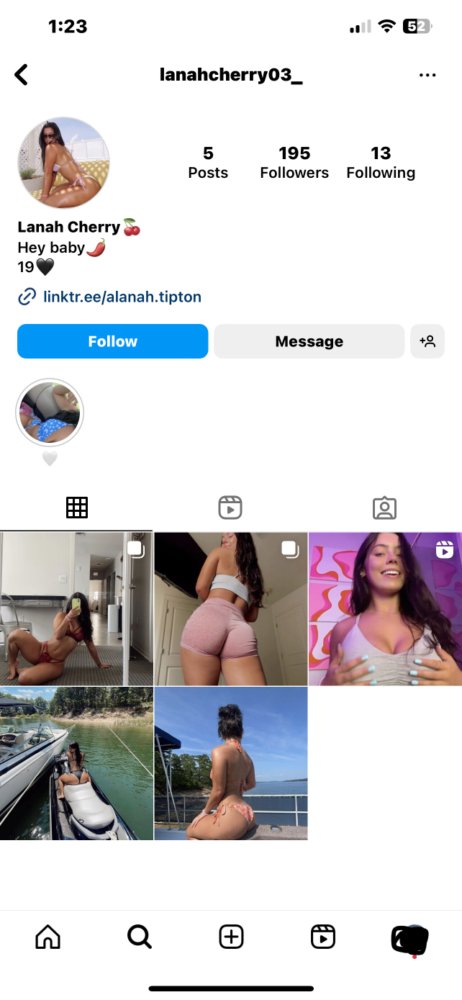Open the story highlight with the white heart

pyautogui.click(x=49, y=412)
